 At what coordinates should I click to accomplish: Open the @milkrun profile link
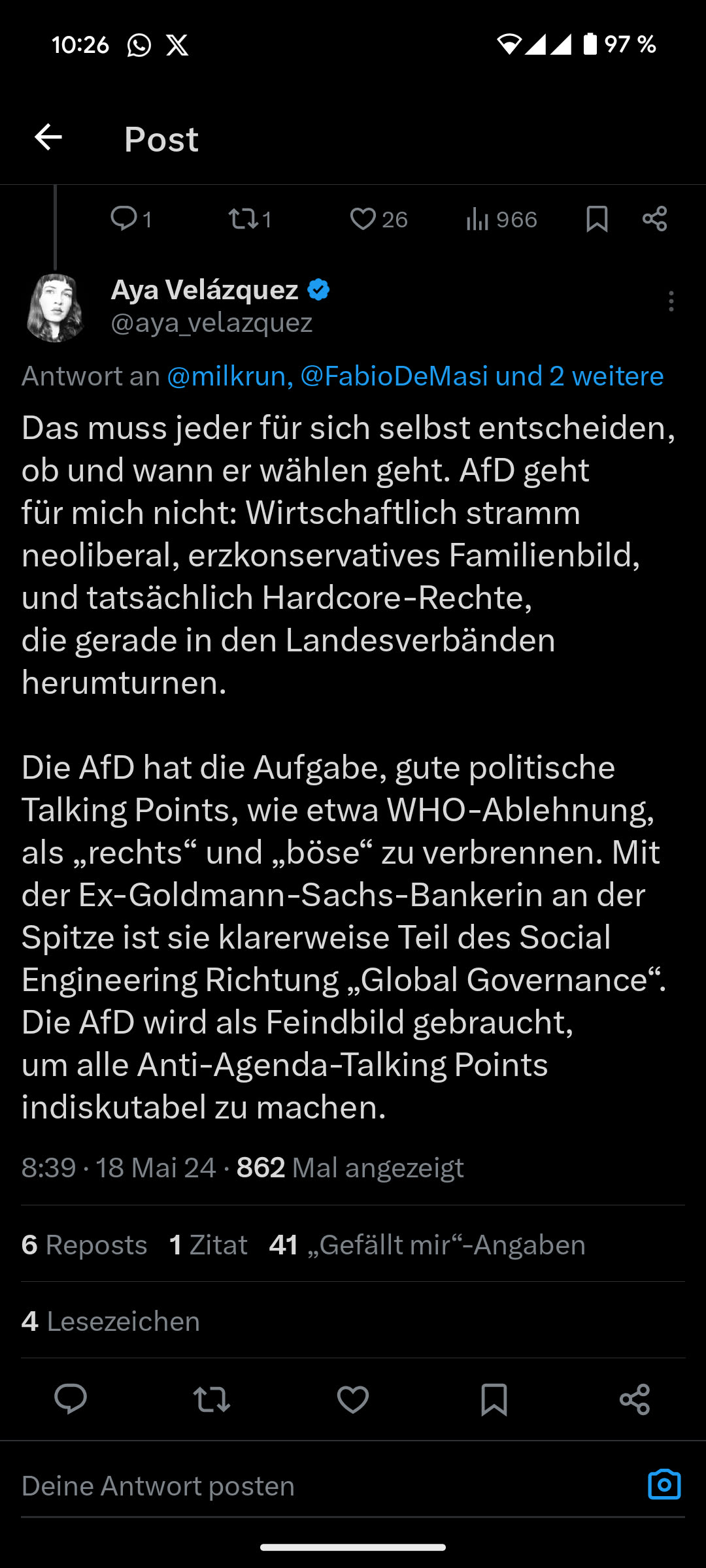click(227, 376)
